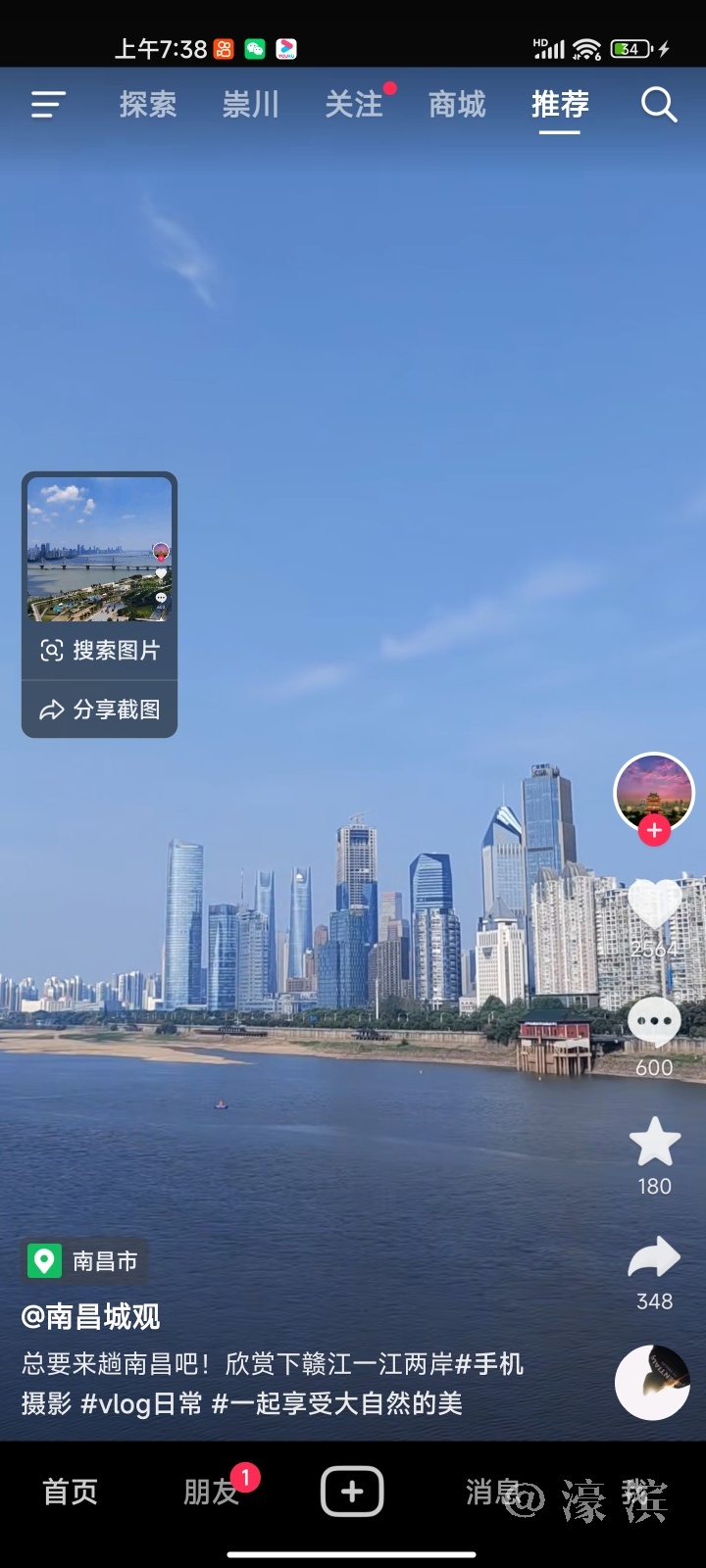Open the @南昌城观 profile name
The width and height of the screenshot is (706, 1568).
(90, 1317)
